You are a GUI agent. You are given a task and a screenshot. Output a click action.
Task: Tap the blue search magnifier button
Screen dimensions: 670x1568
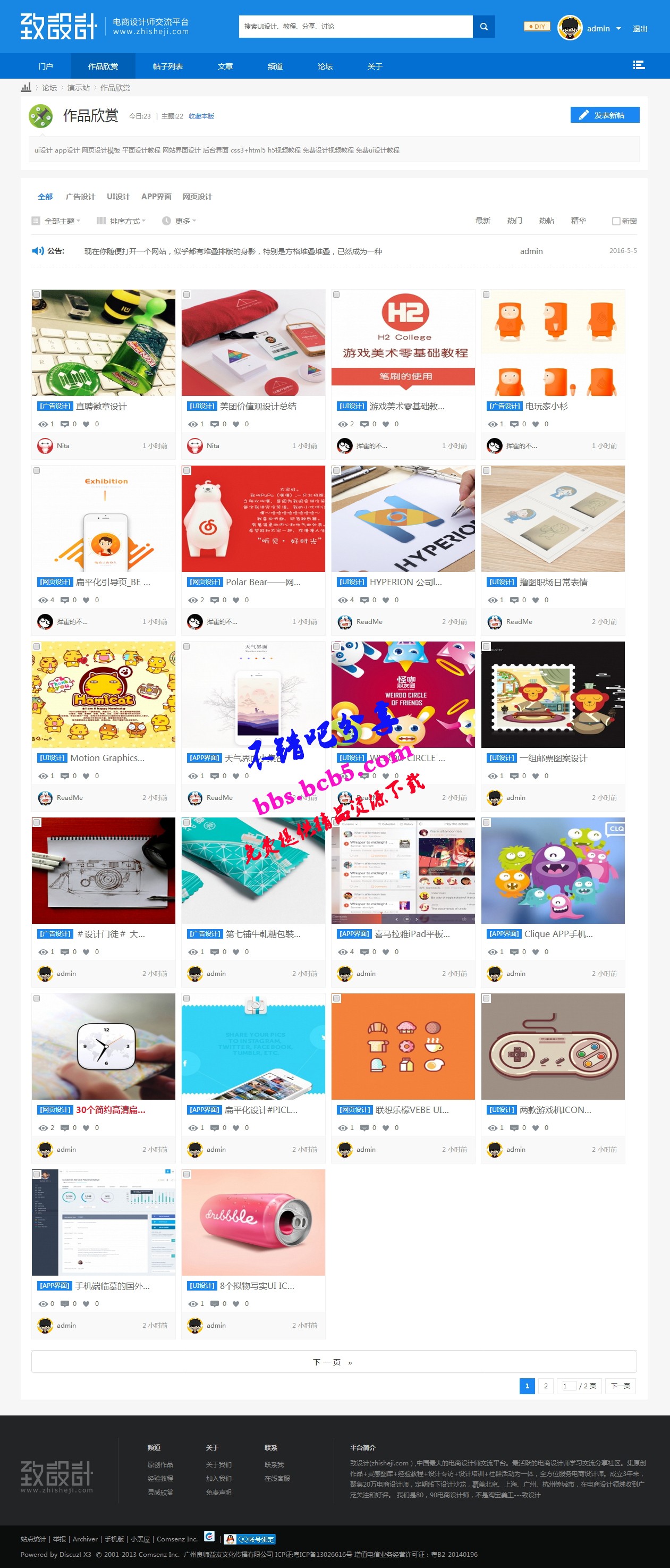coord(484,27)
